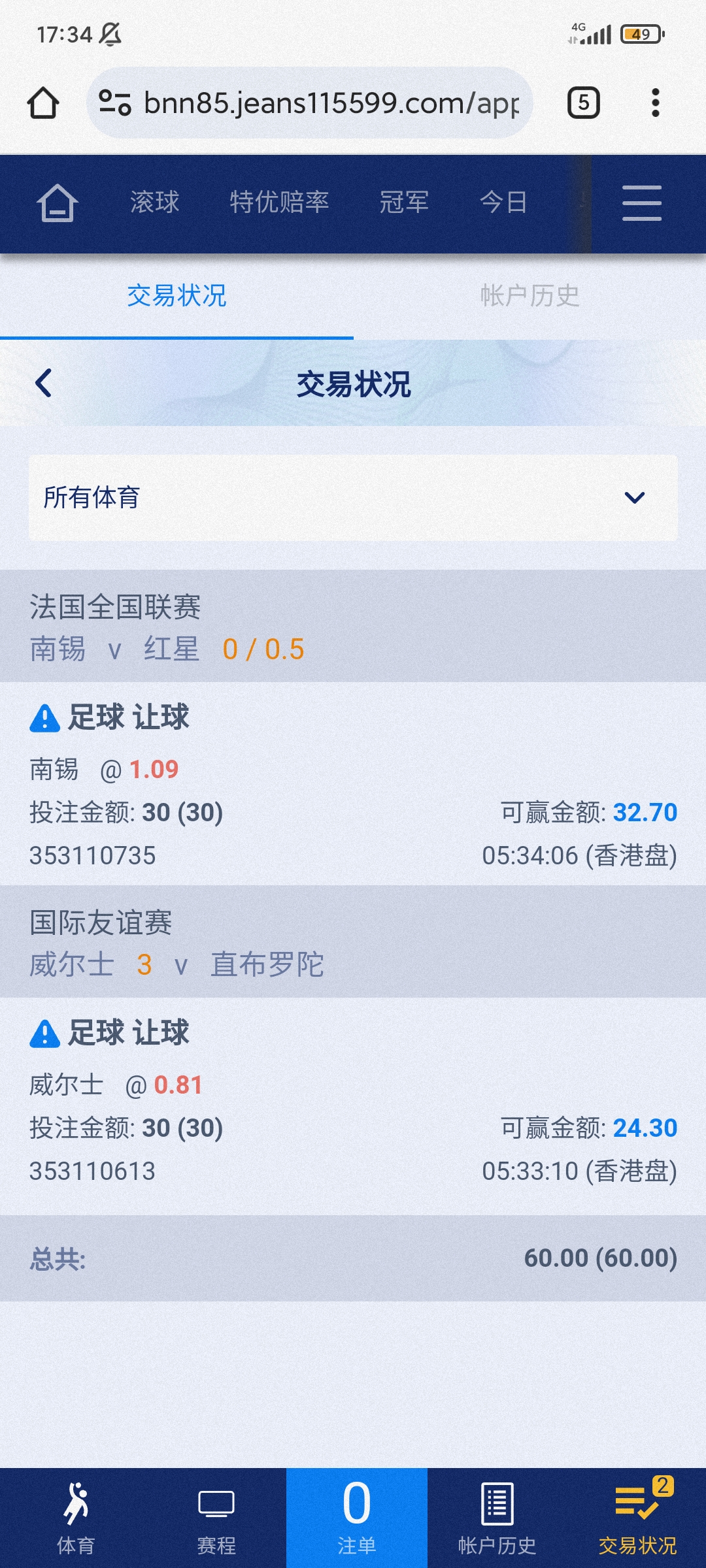Open the 特优赔率 section
The width and height of the screenshot is (706, 1568).
[x=279, y=203]
